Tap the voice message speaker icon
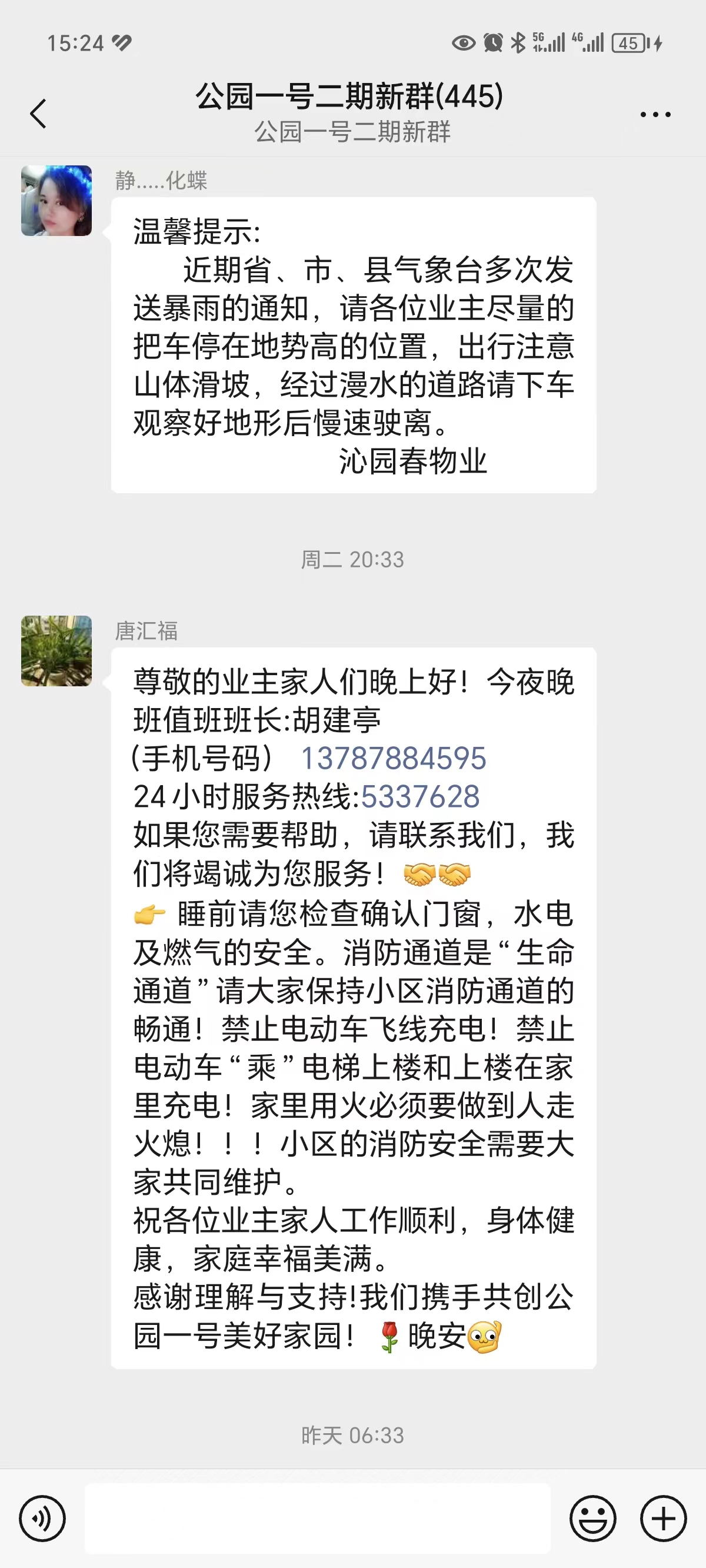 [43, 1518]
